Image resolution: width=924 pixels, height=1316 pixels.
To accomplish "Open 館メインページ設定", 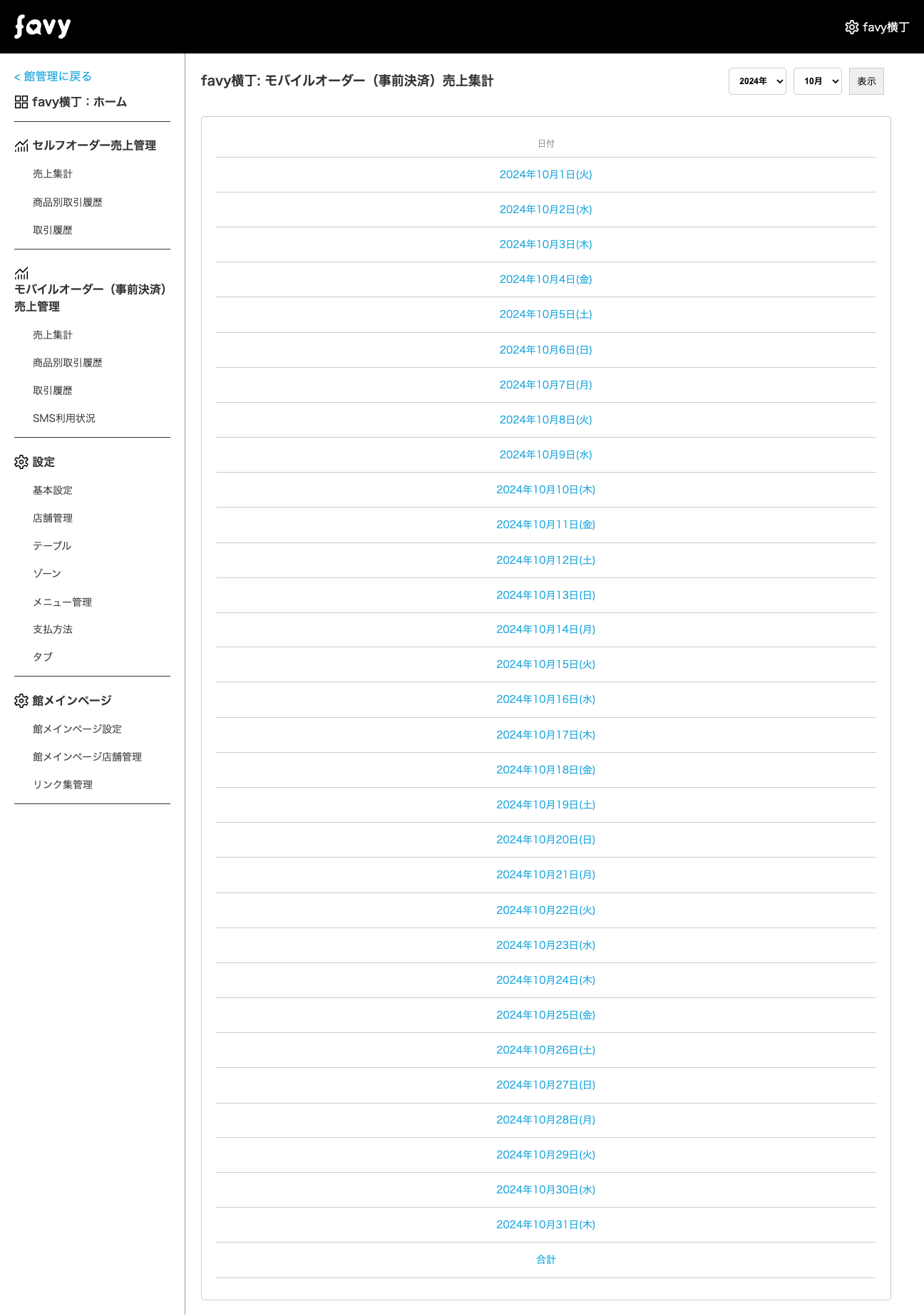I will pos(77,729).
